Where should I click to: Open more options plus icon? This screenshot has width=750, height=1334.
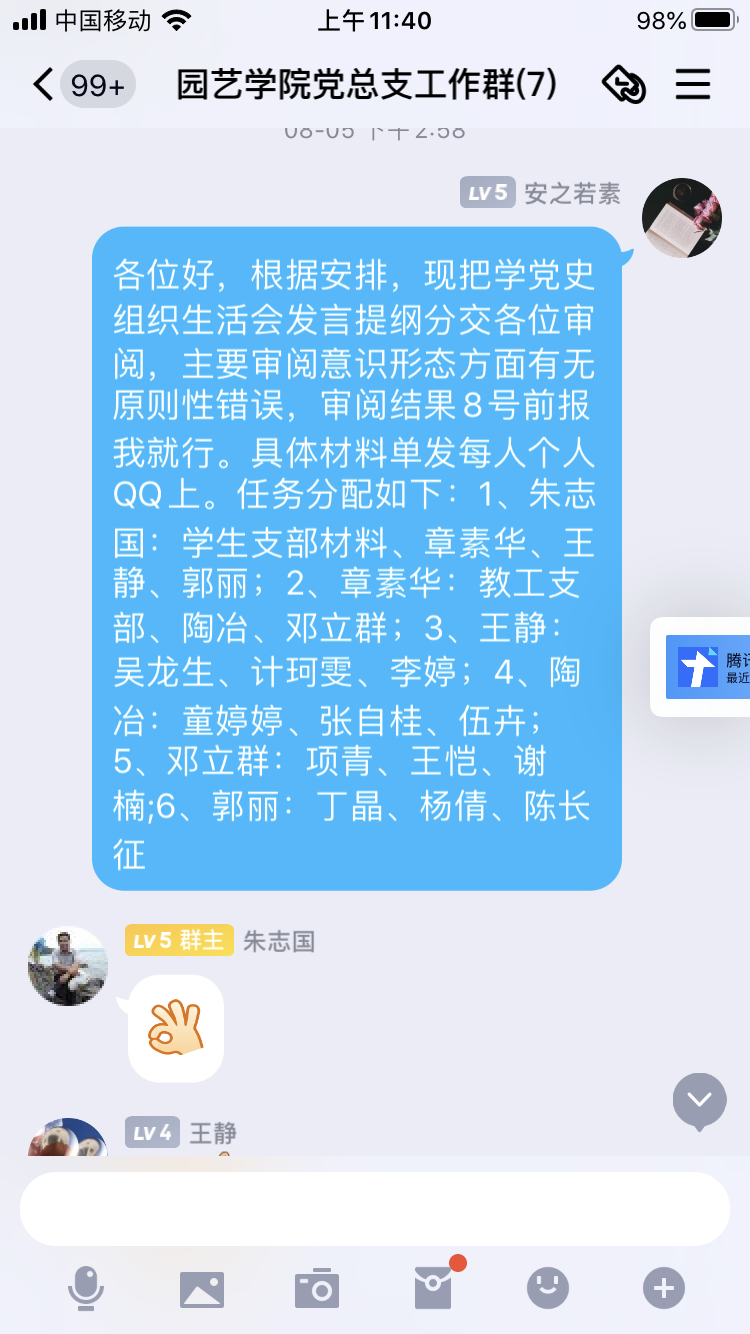[664, 1288]
